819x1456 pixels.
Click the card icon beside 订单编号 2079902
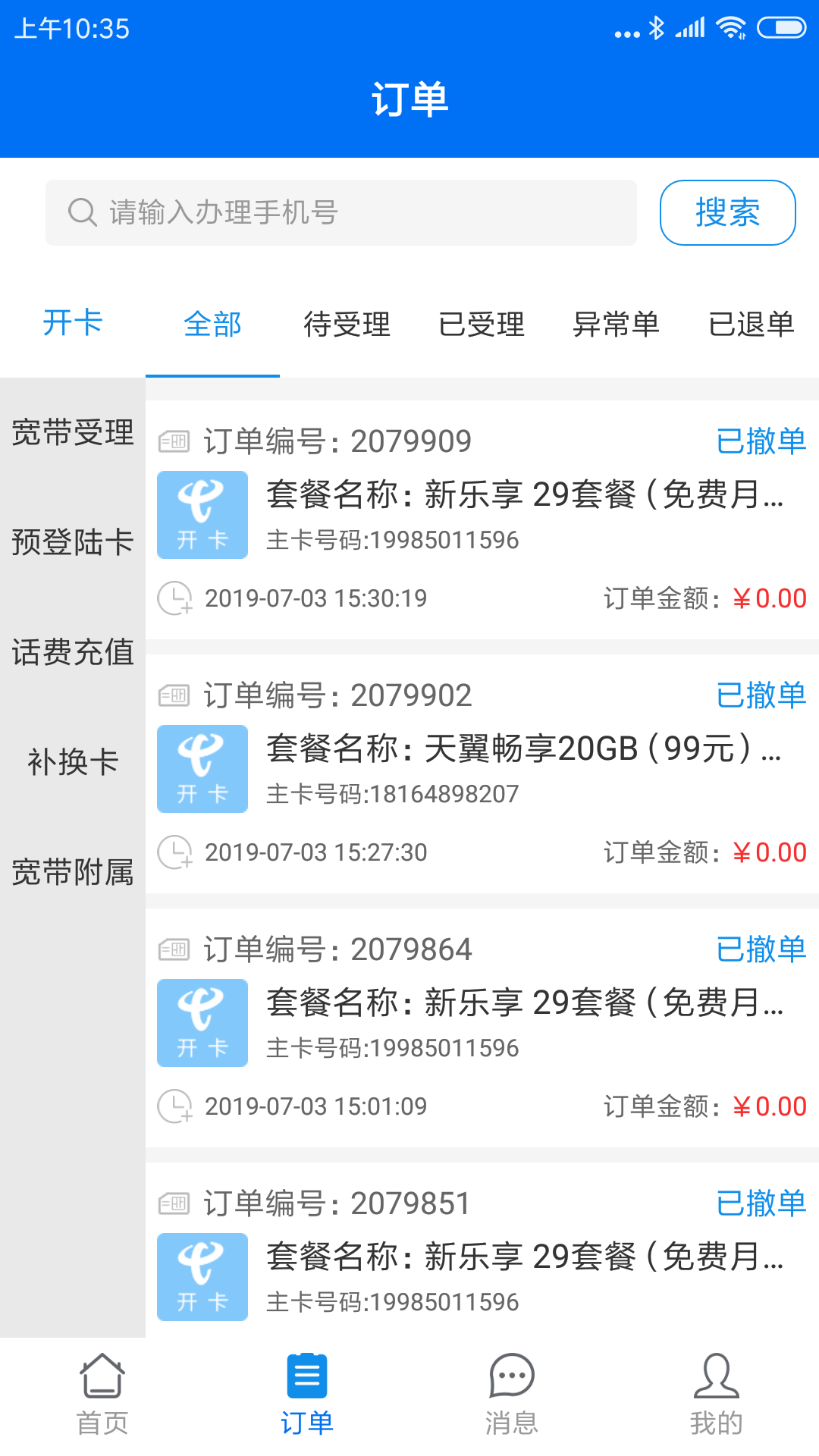point(175,695)
